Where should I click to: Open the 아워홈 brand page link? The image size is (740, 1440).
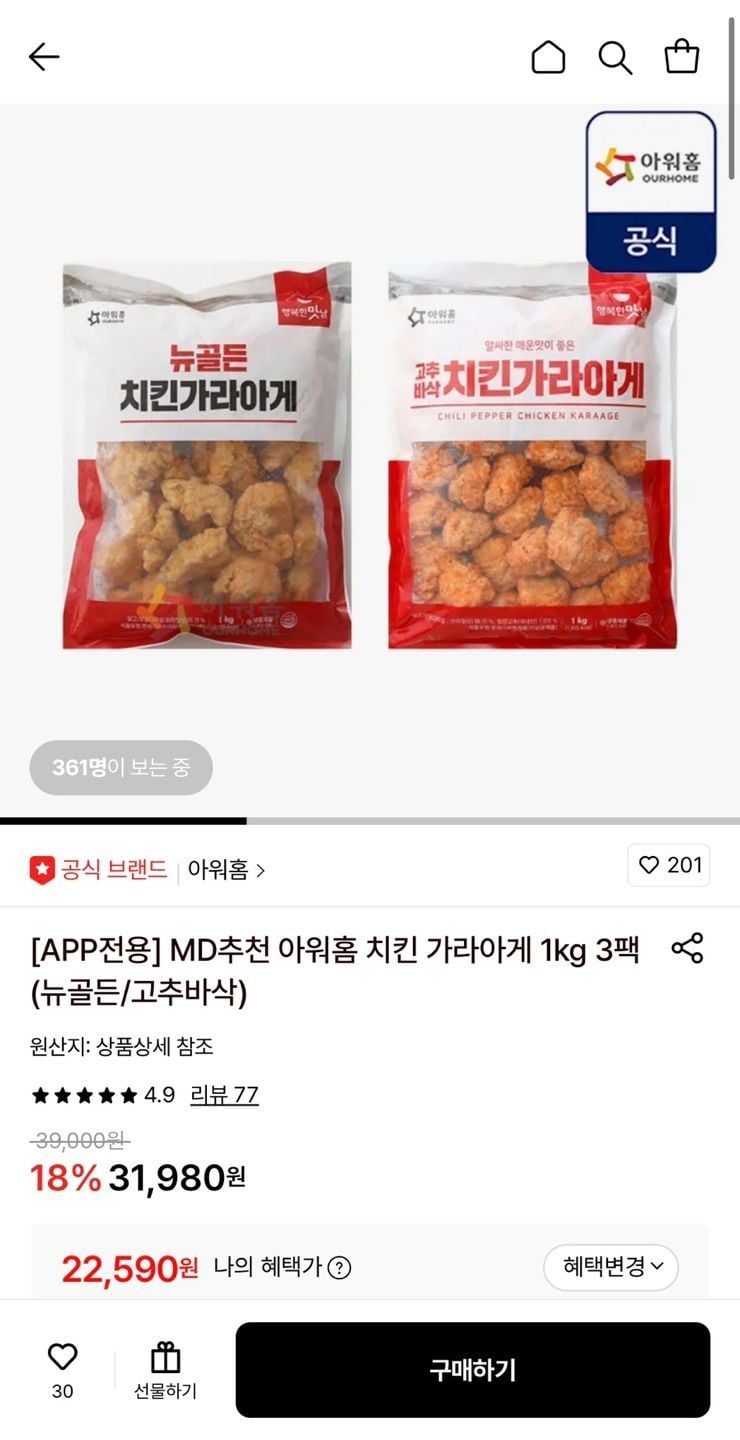click(x=226, y=870)
